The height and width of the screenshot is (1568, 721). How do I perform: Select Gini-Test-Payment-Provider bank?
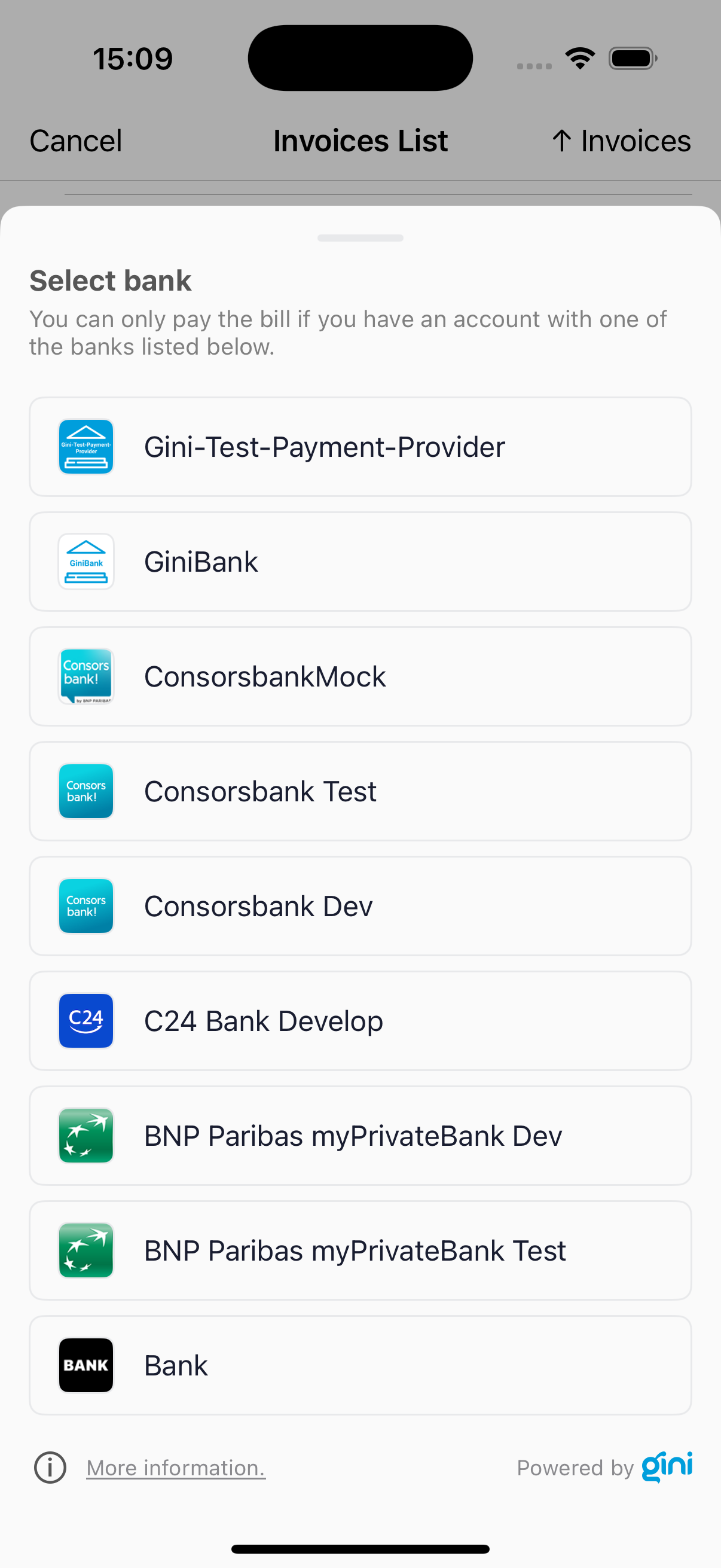pyautogui.click(x=360, y=447)
